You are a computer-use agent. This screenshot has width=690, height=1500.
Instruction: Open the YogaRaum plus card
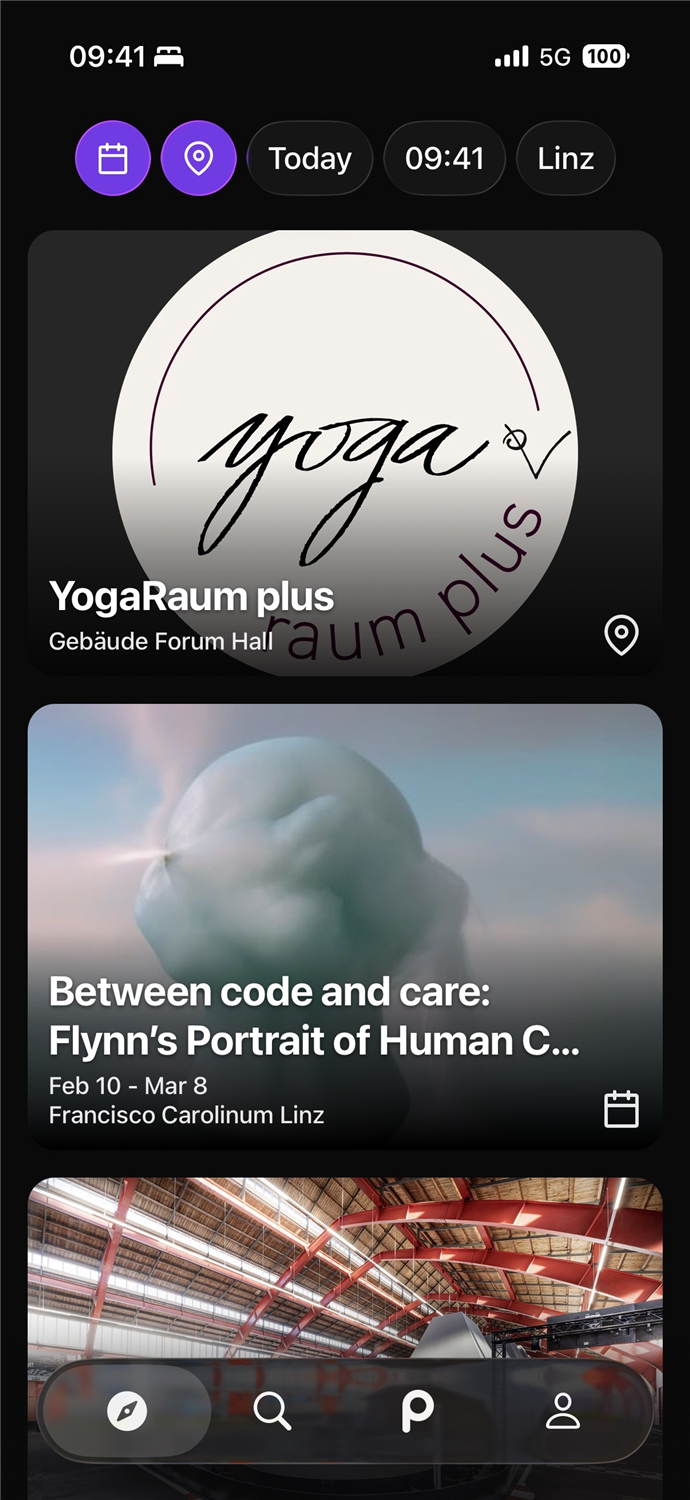345,452
